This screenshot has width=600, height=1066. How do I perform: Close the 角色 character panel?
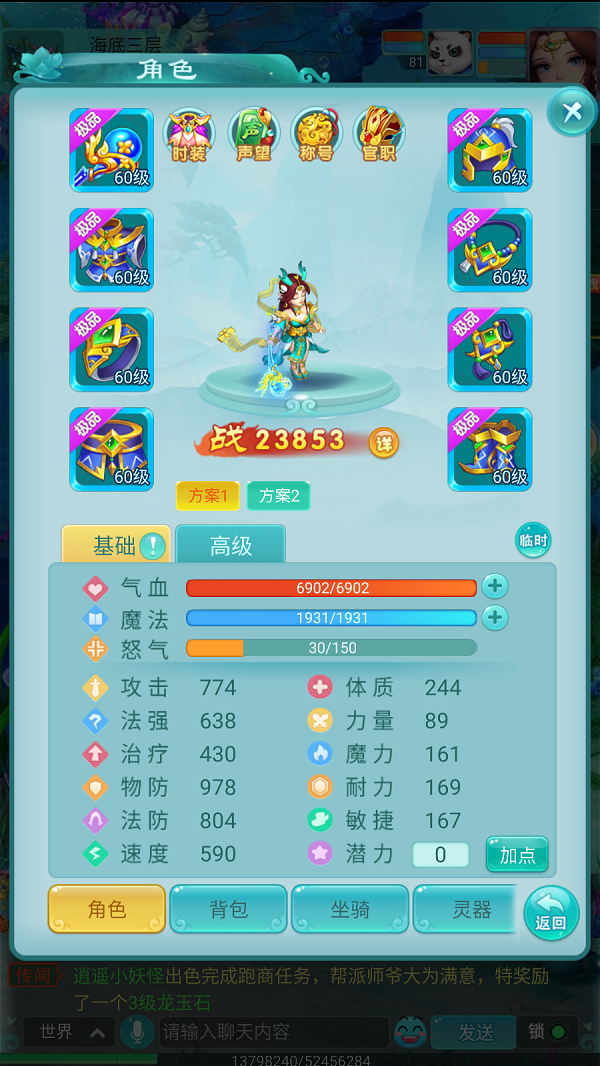572,111
